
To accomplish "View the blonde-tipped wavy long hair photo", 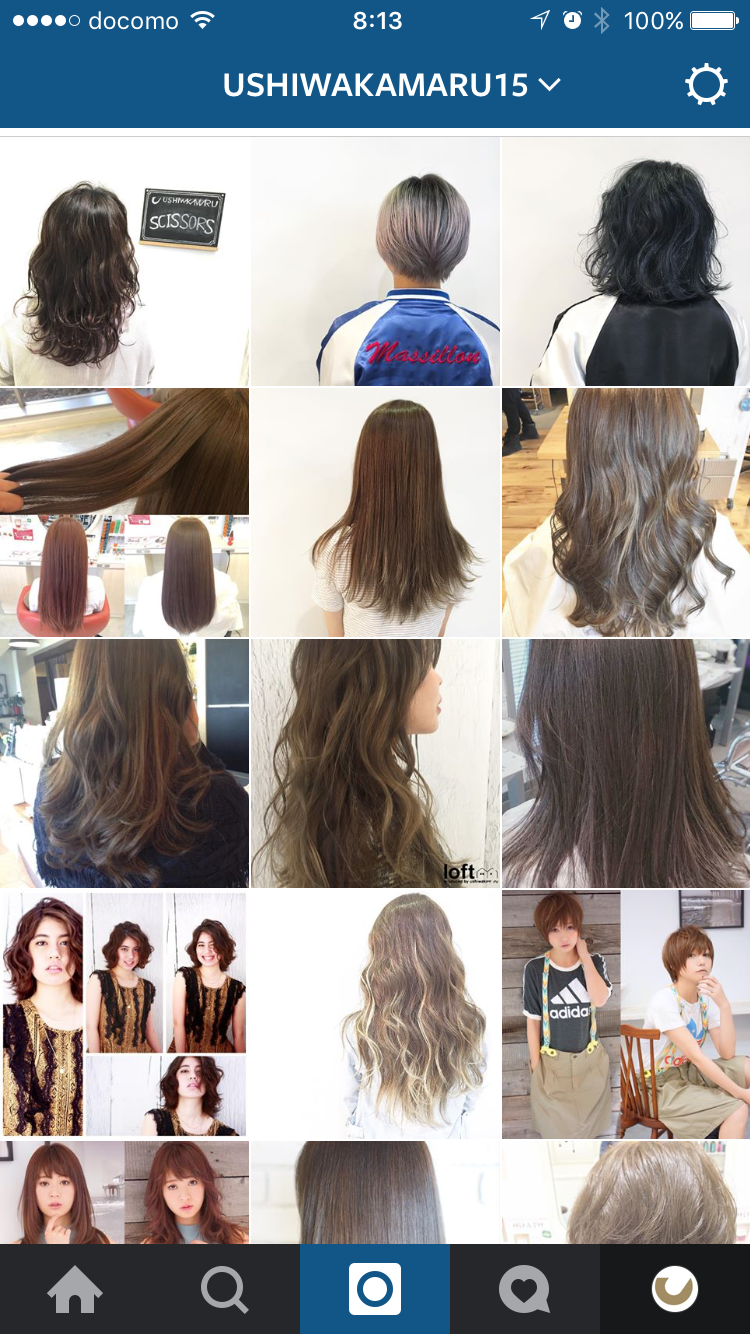I will coord(375,1014).
